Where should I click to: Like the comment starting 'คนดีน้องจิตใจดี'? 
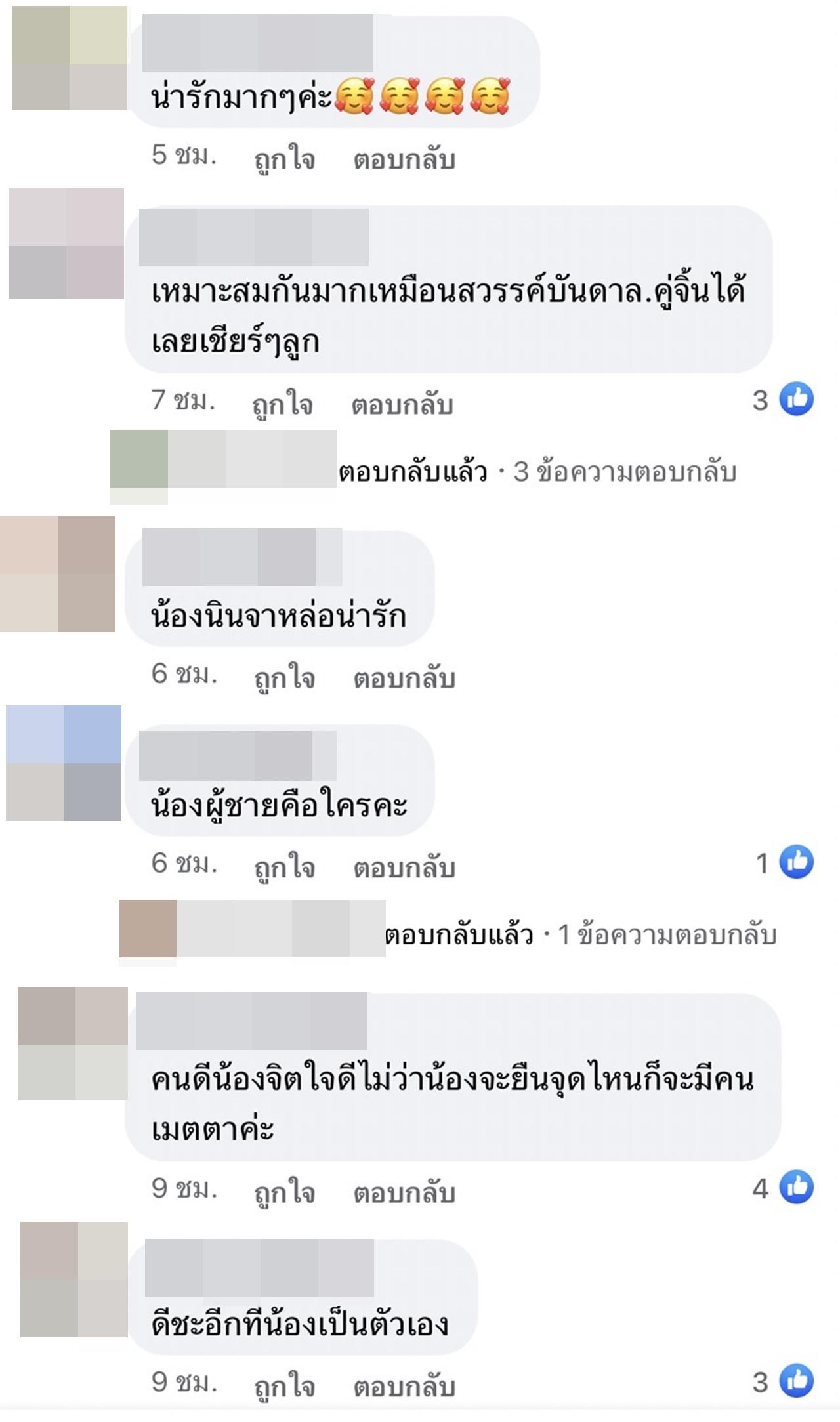pos(284,1192)
